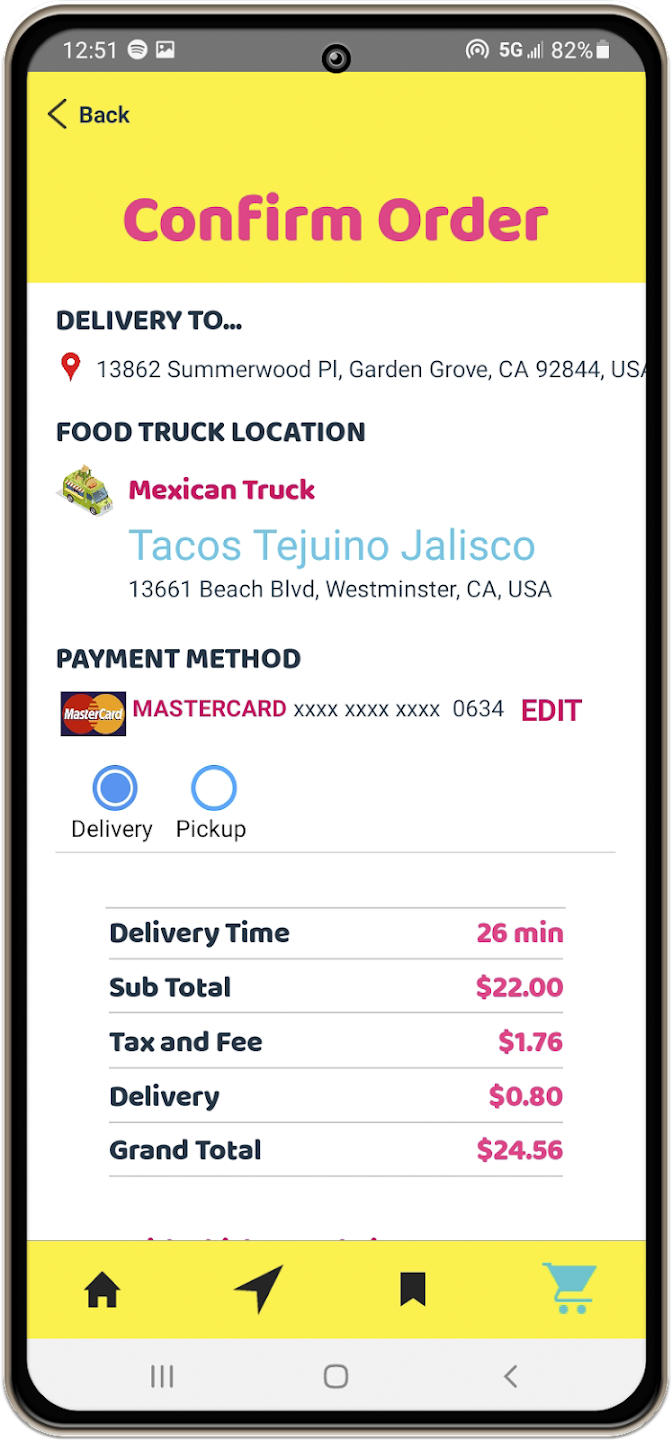Open the location arrow tab
Screen dimensions: 672x1440
click(258, 1289)
